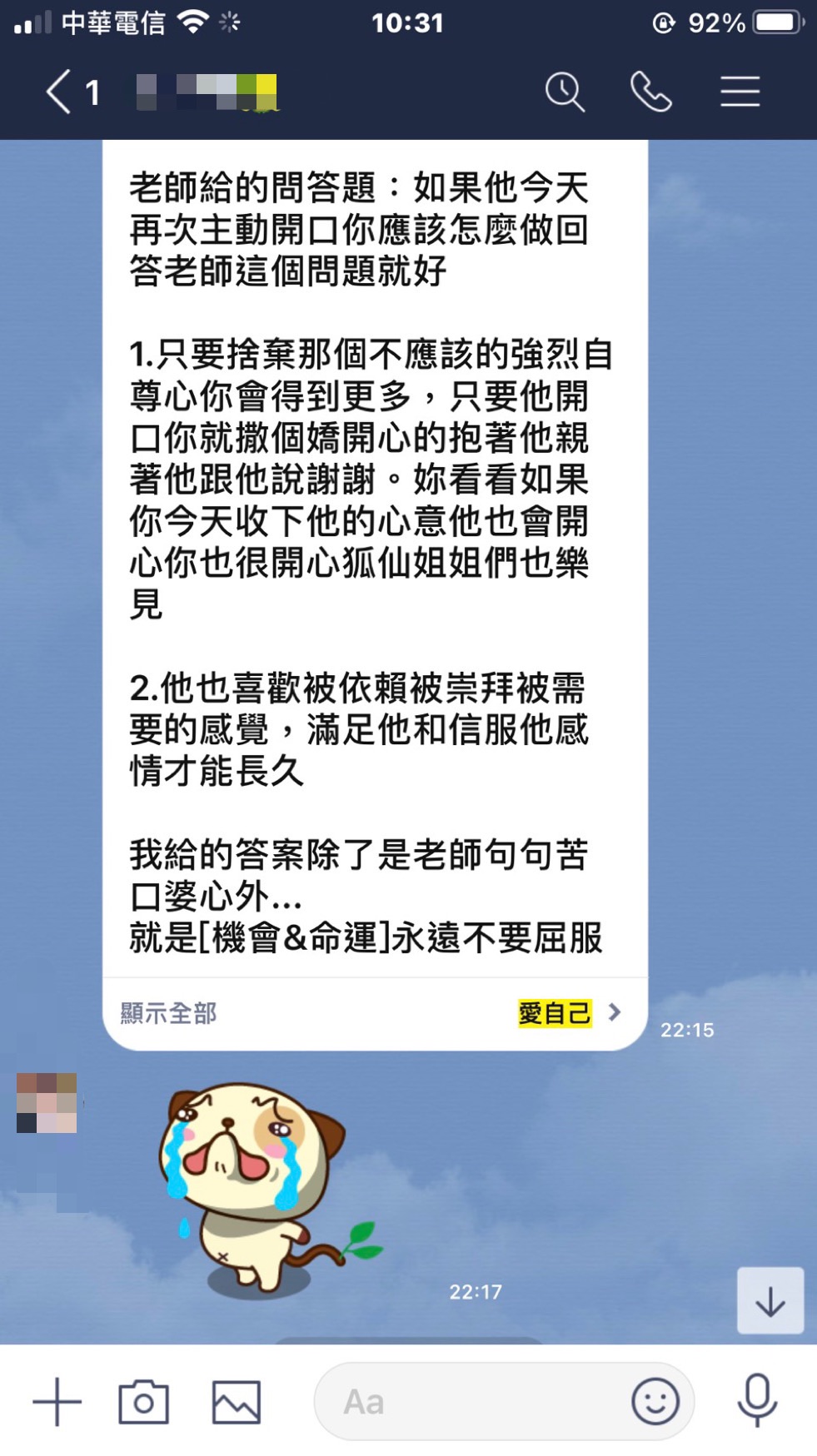This screenshot has width=817, height=1456.
Task: Search within this chat
Action: click(565, 92)
